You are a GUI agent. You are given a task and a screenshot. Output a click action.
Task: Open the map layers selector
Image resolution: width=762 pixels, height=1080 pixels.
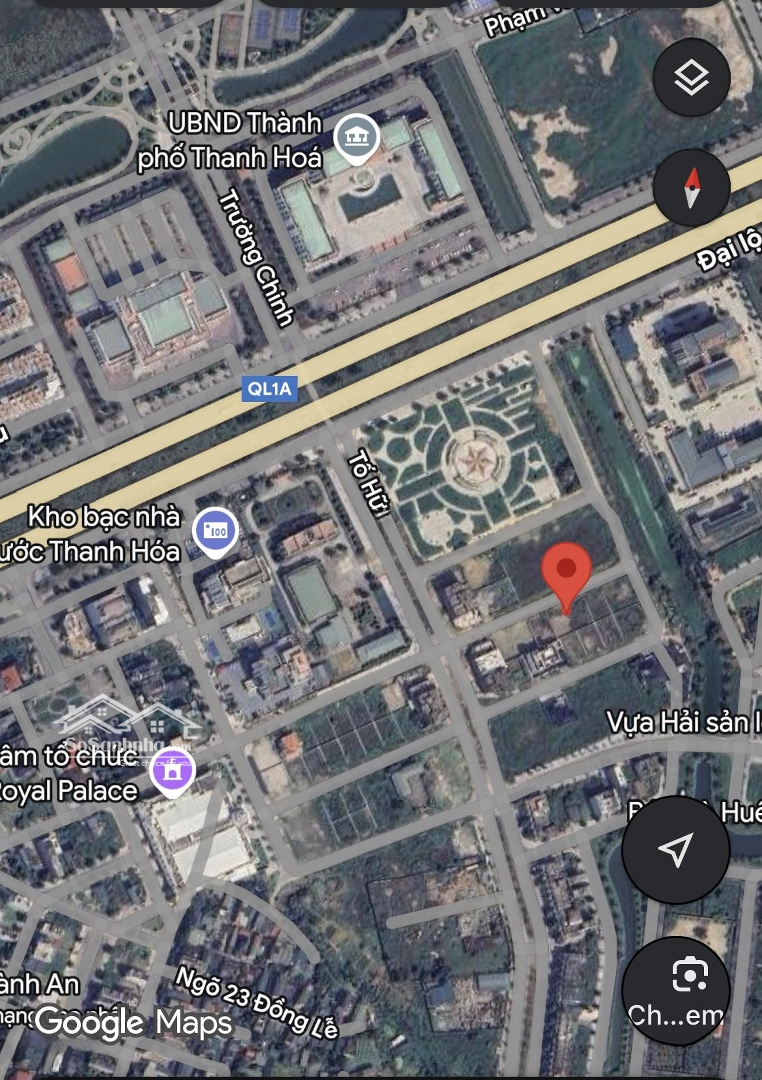[x=691, y=78]
